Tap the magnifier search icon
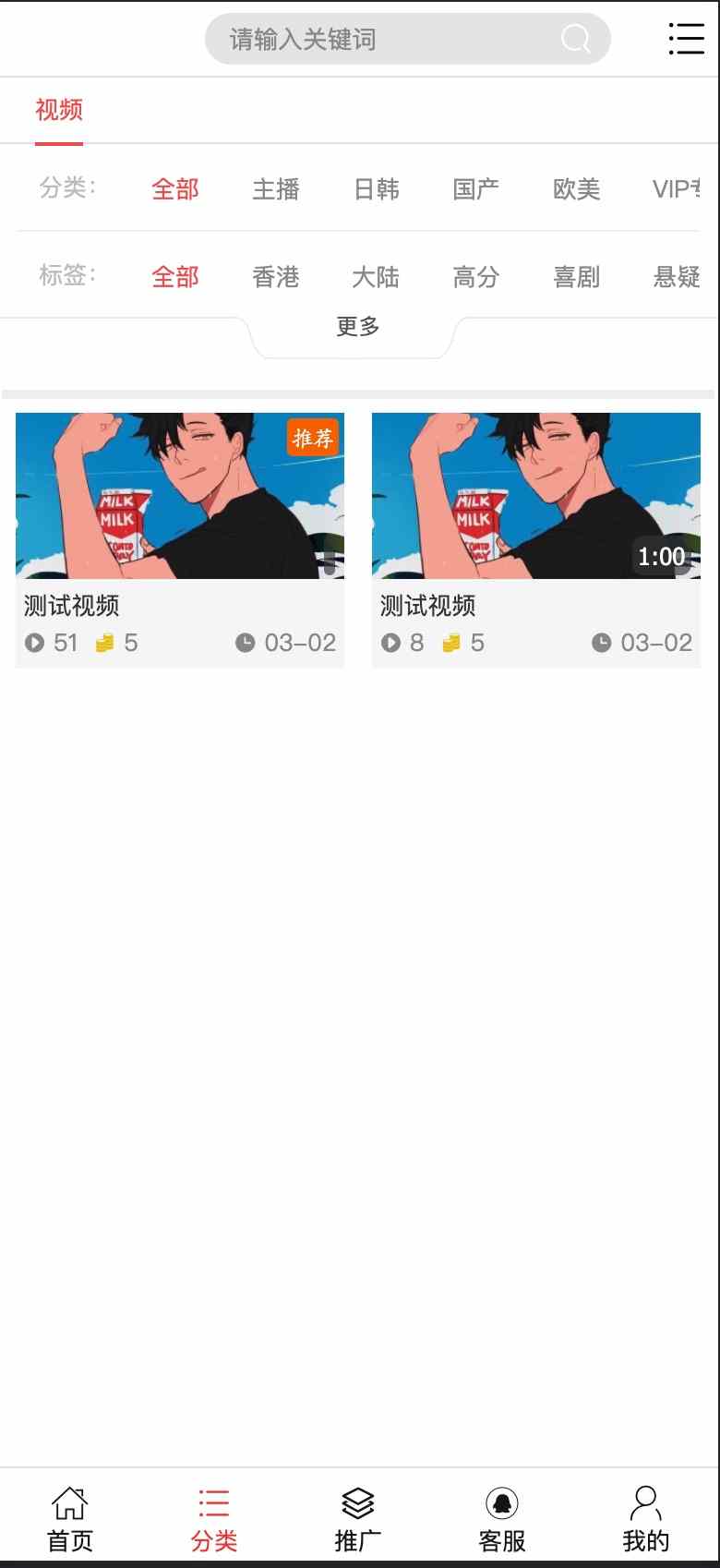 click(575, 39)
